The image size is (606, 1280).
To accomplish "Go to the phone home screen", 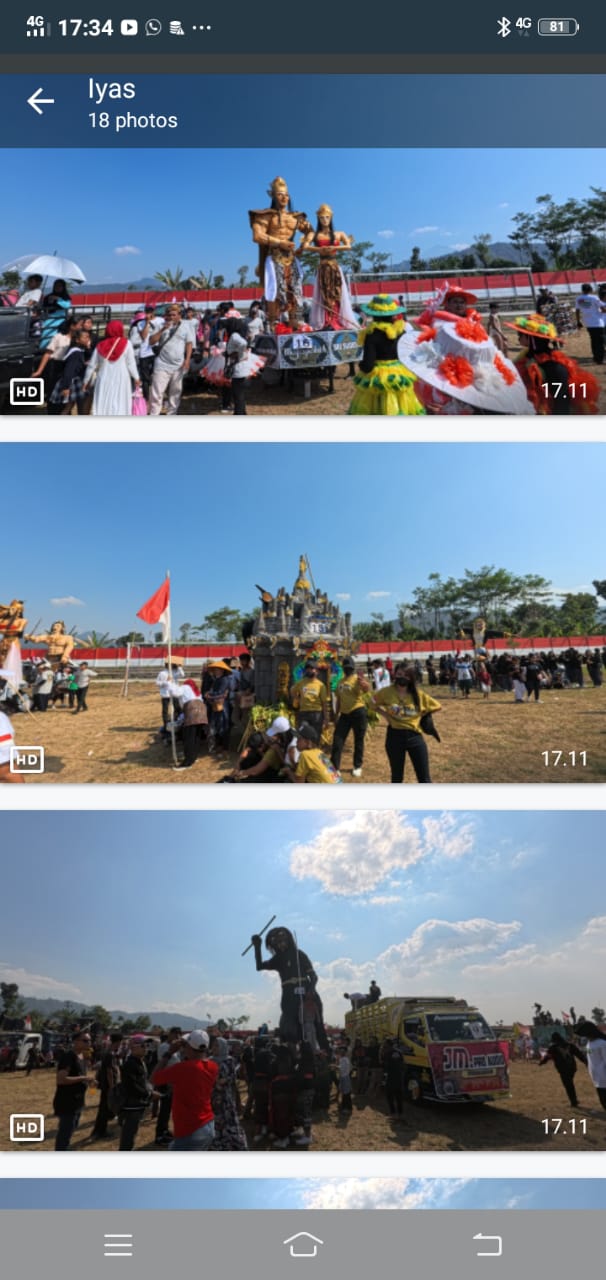I will click(x=303, y=1244).
